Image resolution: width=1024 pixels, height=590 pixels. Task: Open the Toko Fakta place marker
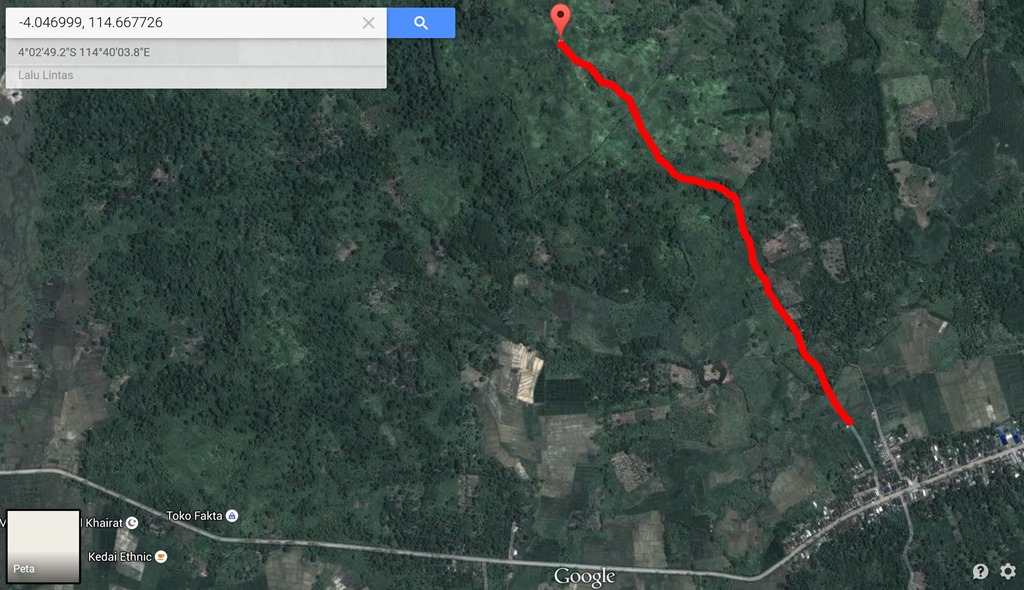(x=232, y=516)
